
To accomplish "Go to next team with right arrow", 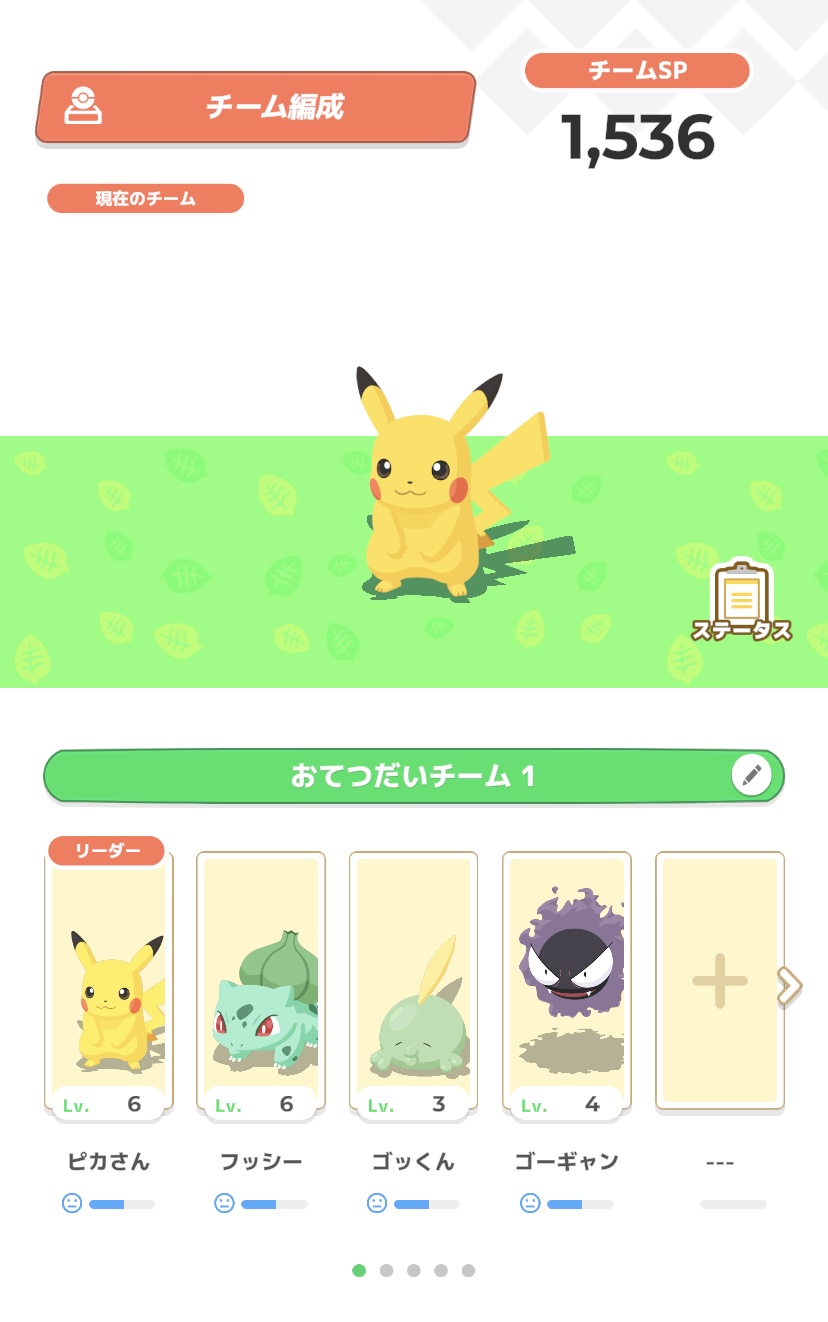I will tap(789, 986).
